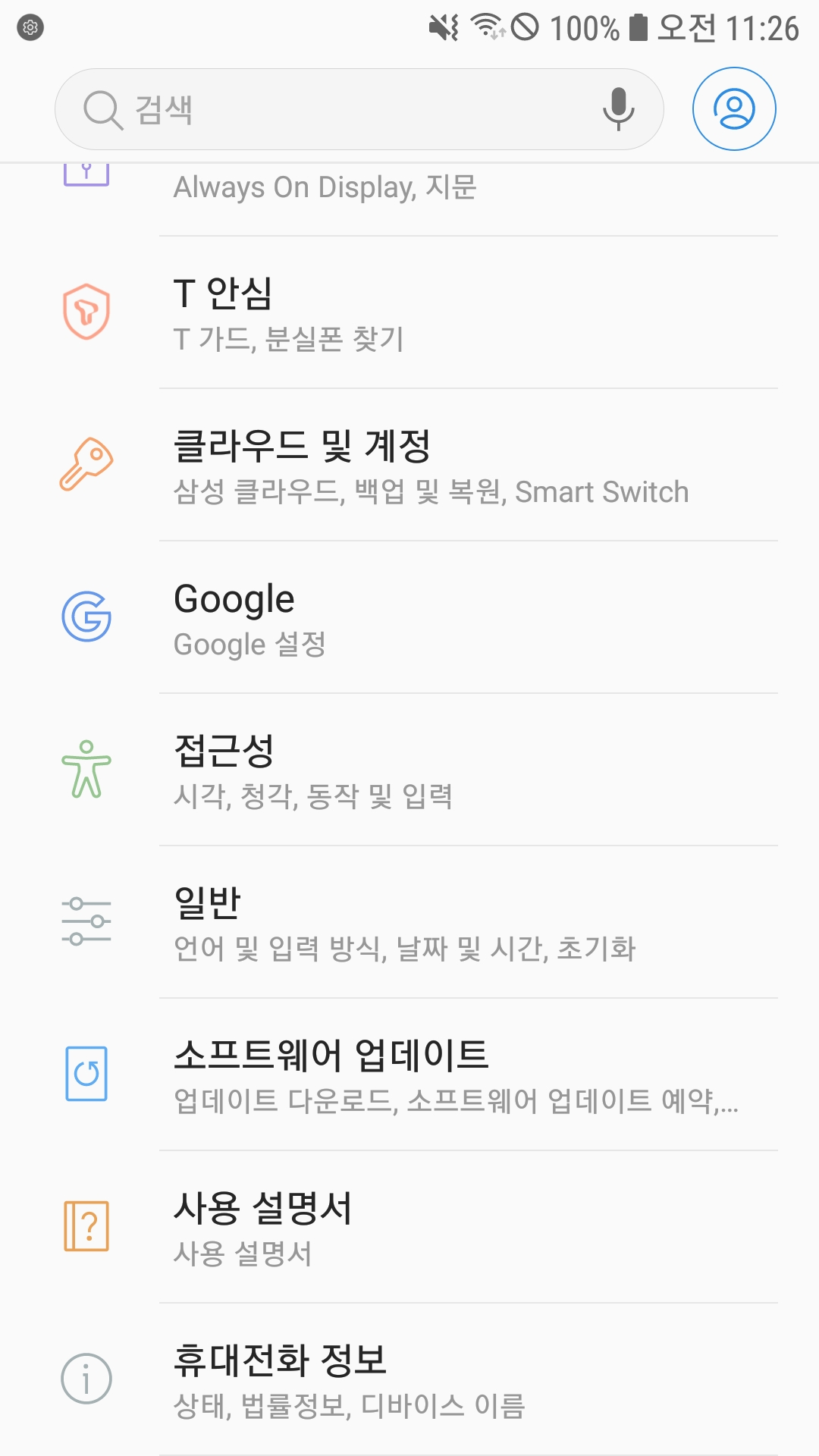Screen dimensions: 819x1456
Task: Open T 안심 settings
Action: pyautogui.click(x=409, y=312)
